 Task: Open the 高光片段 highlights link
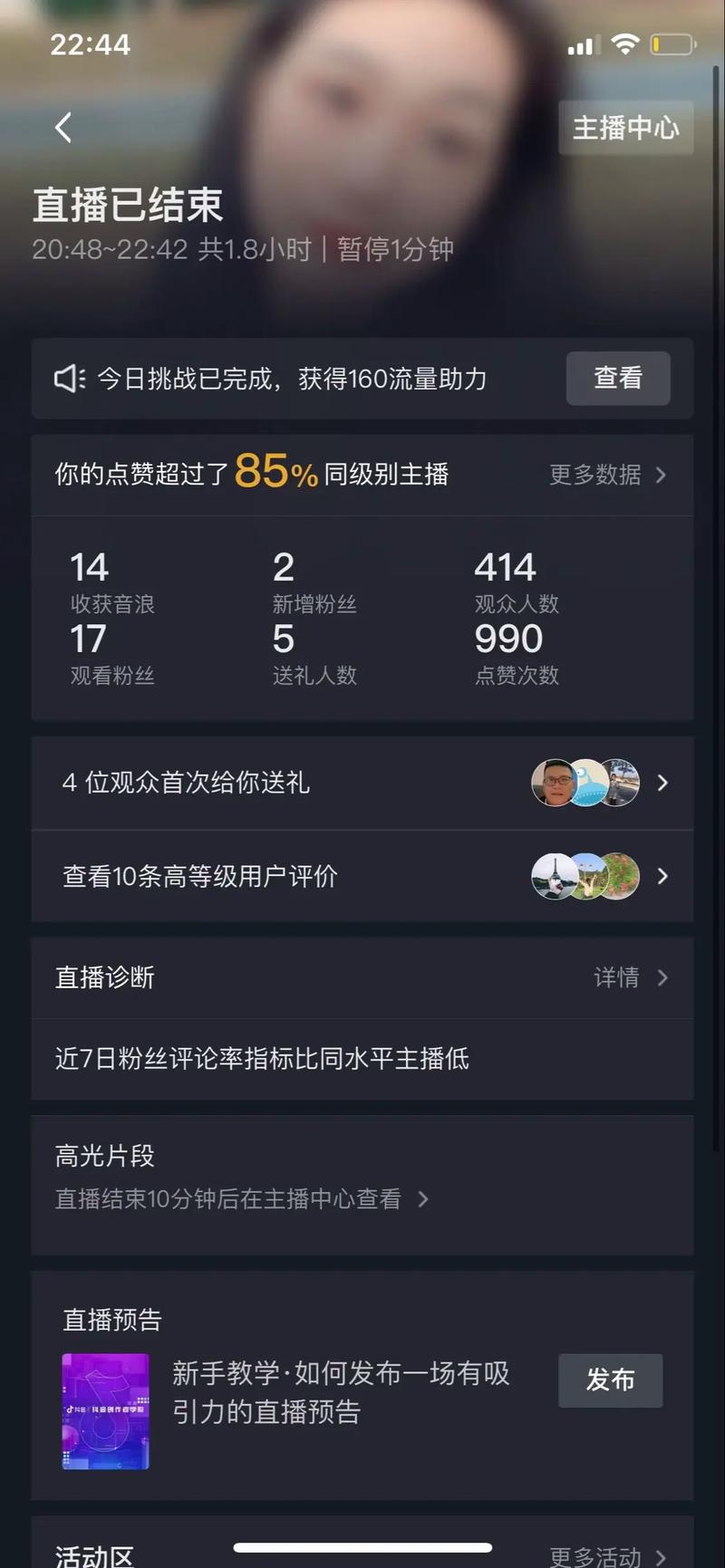[x=241, y=1199]
